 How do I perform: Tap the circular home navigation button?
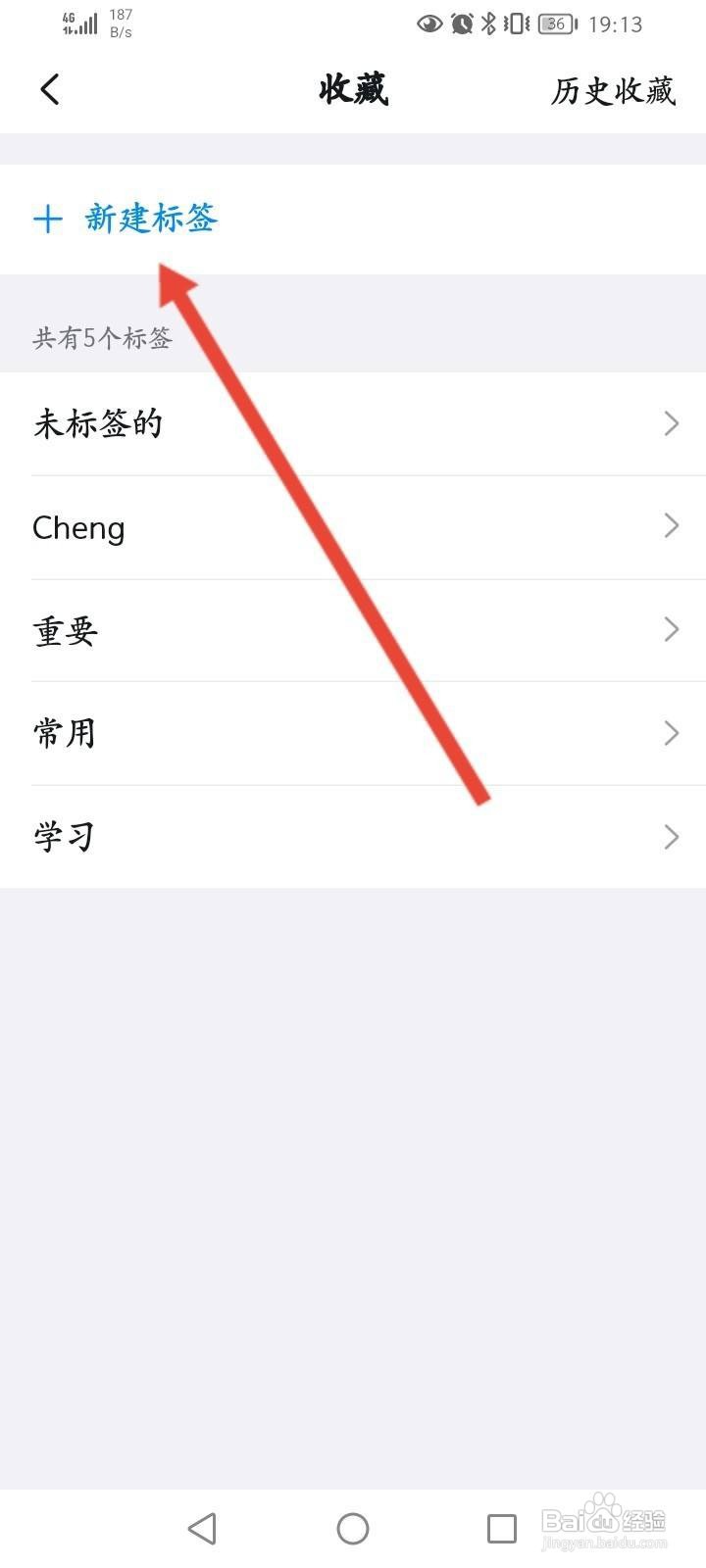[353, 1527]
